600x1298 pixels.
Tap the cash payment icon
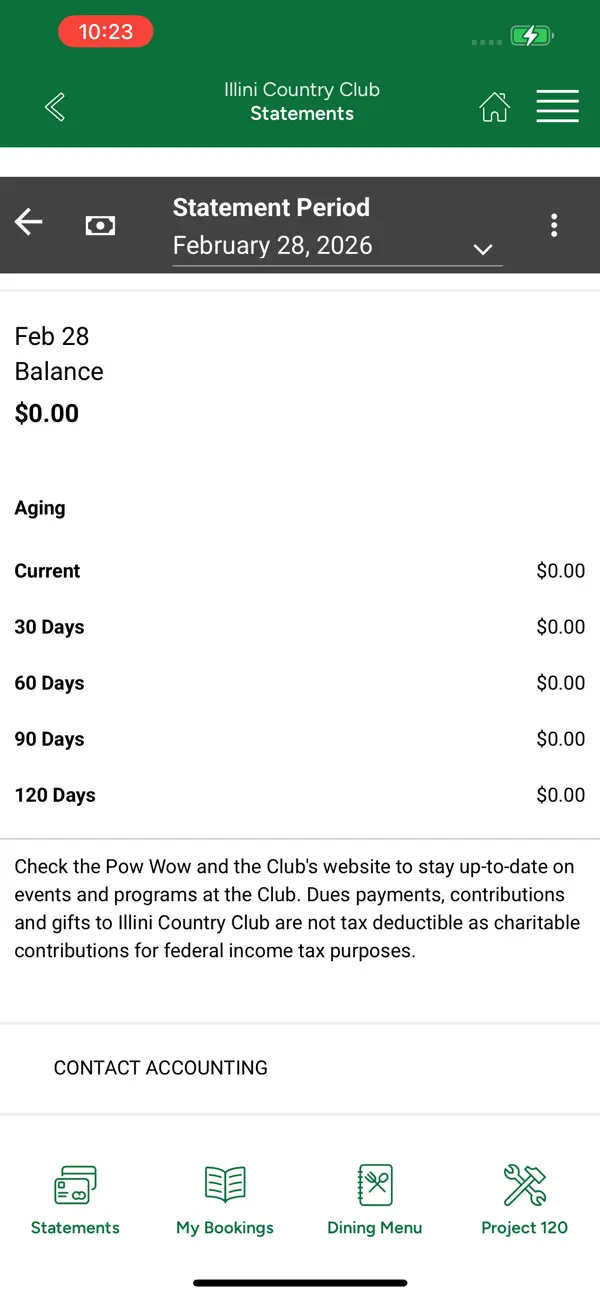[100, 225]
